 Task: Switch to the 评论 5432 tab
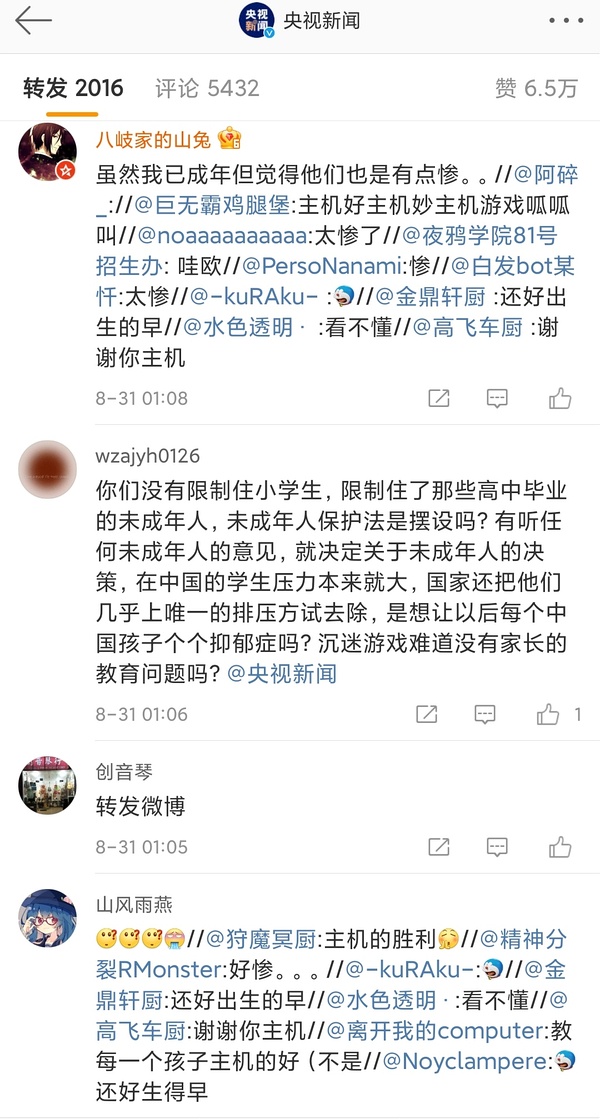coord(207,88)
